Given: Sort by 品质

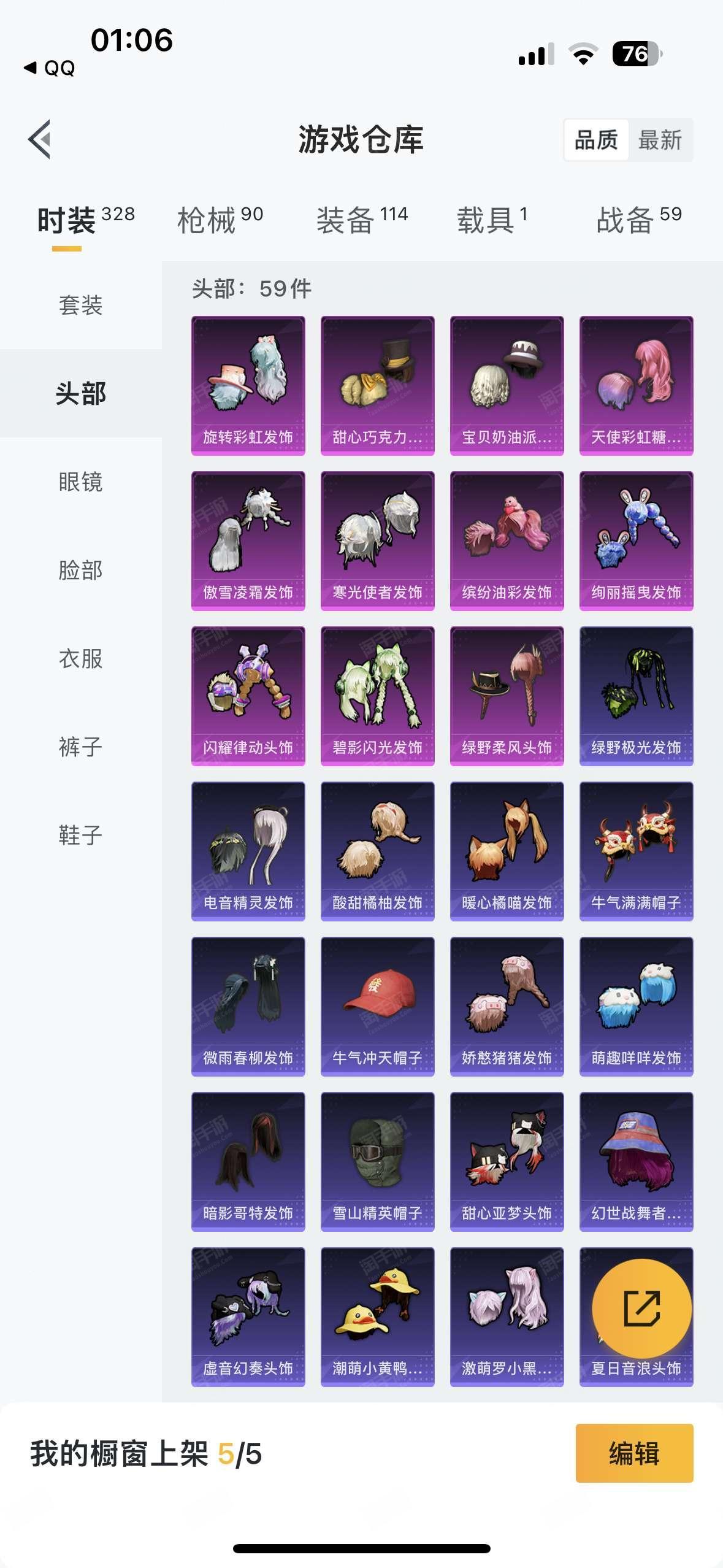Looking at the screenshot, I should tap(595, 140).
